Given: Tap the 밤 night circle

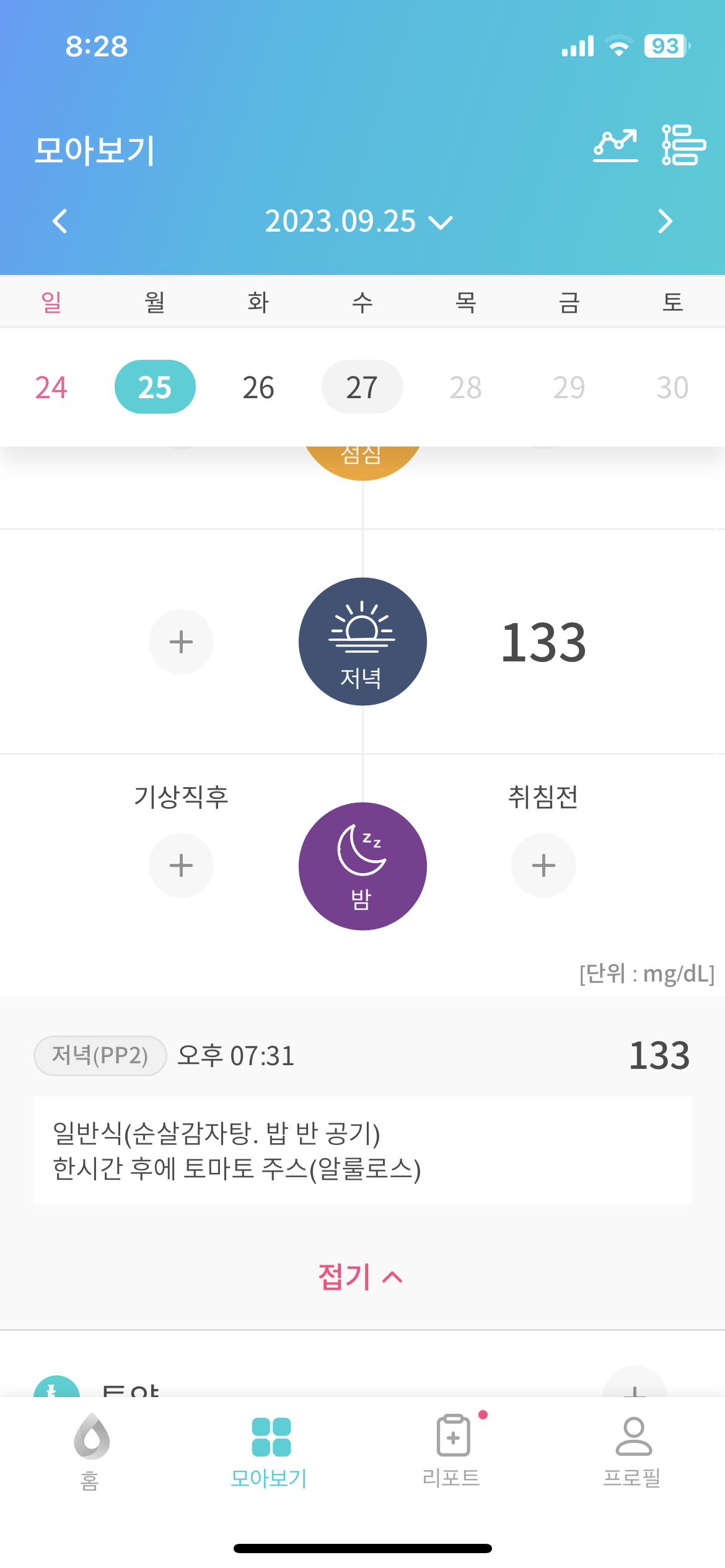Looking at the screenshot, I should [362, 866].
